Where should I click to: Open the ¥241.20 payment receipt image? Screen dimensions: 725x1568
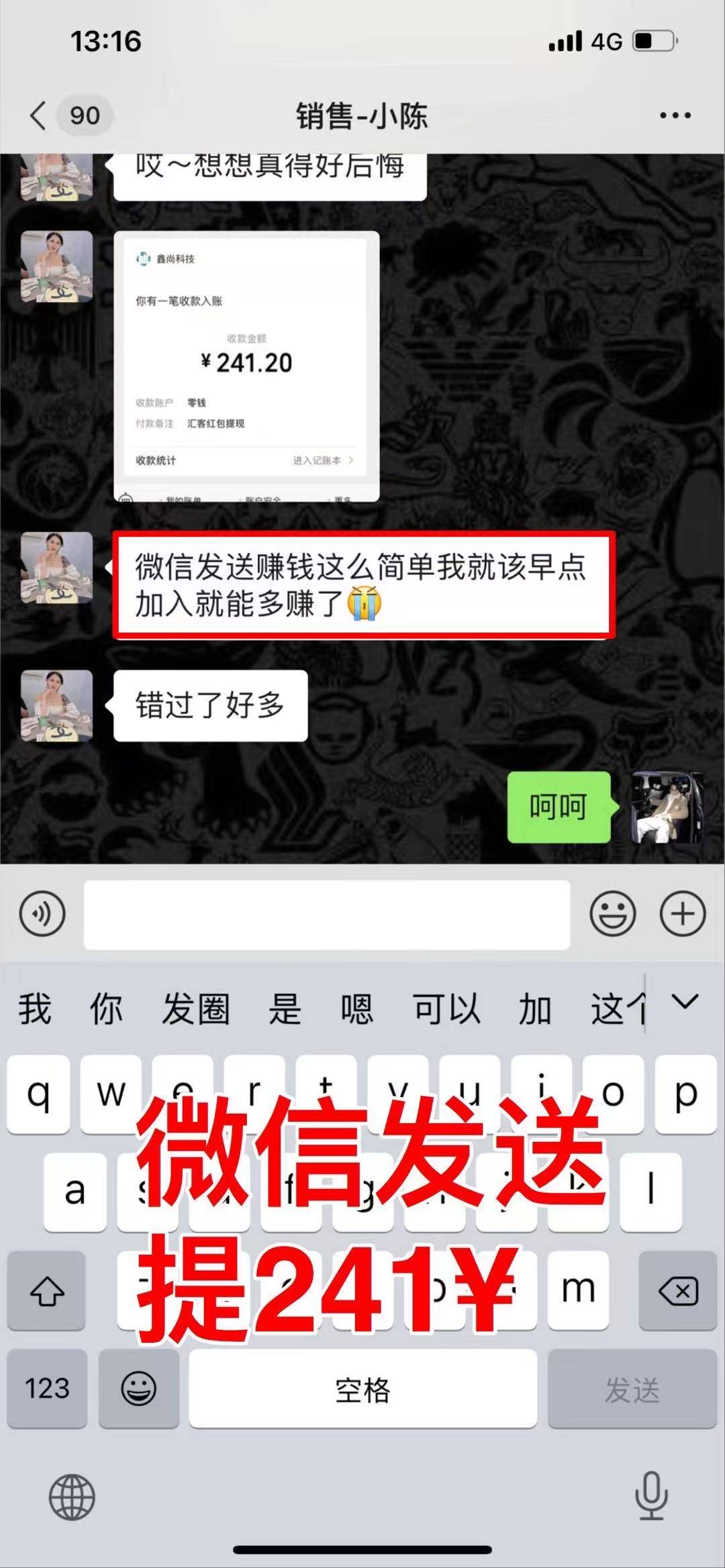[x=246, y=366]
